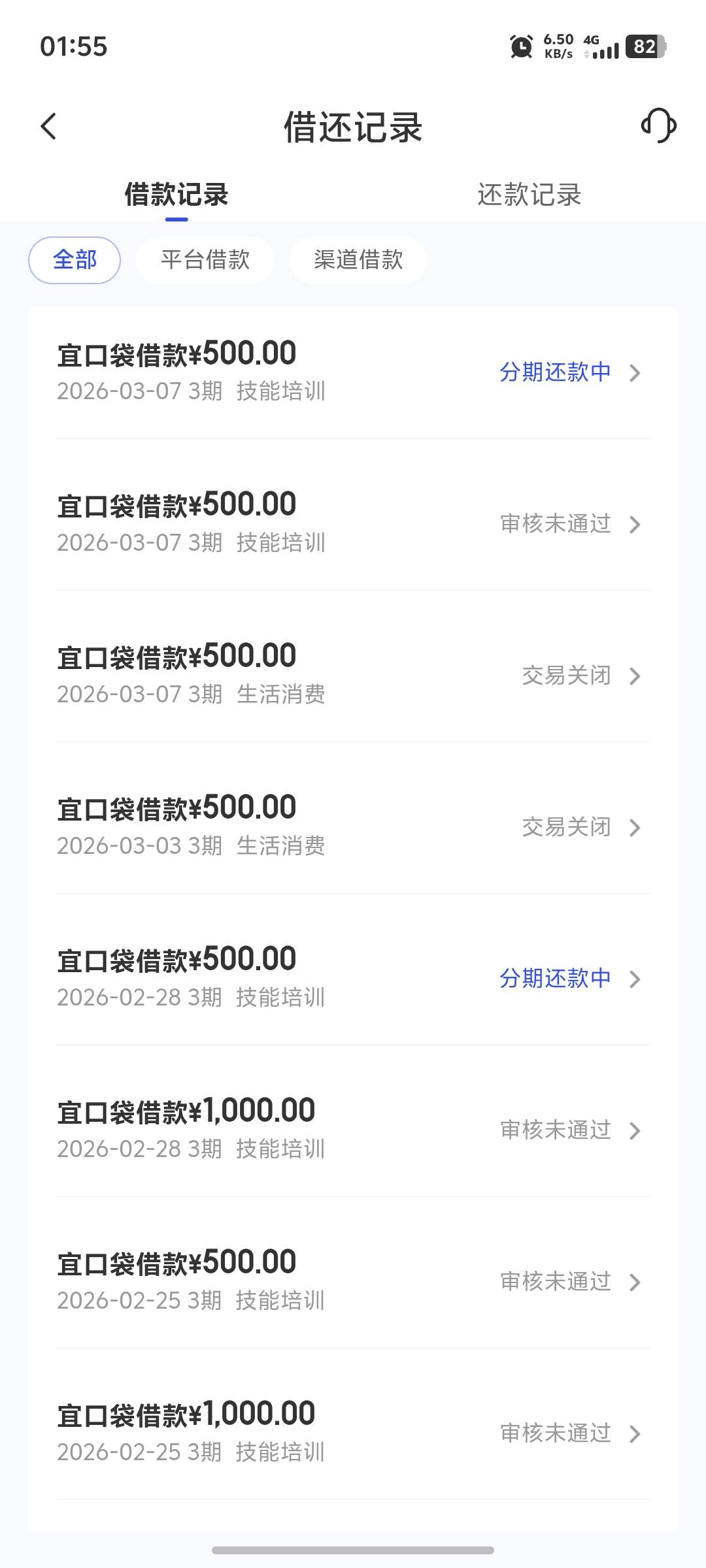Open the 2026-02-25 ¥1,000 loan record
Screen dimensions: 706x1568
click(x=353, y=1432)
